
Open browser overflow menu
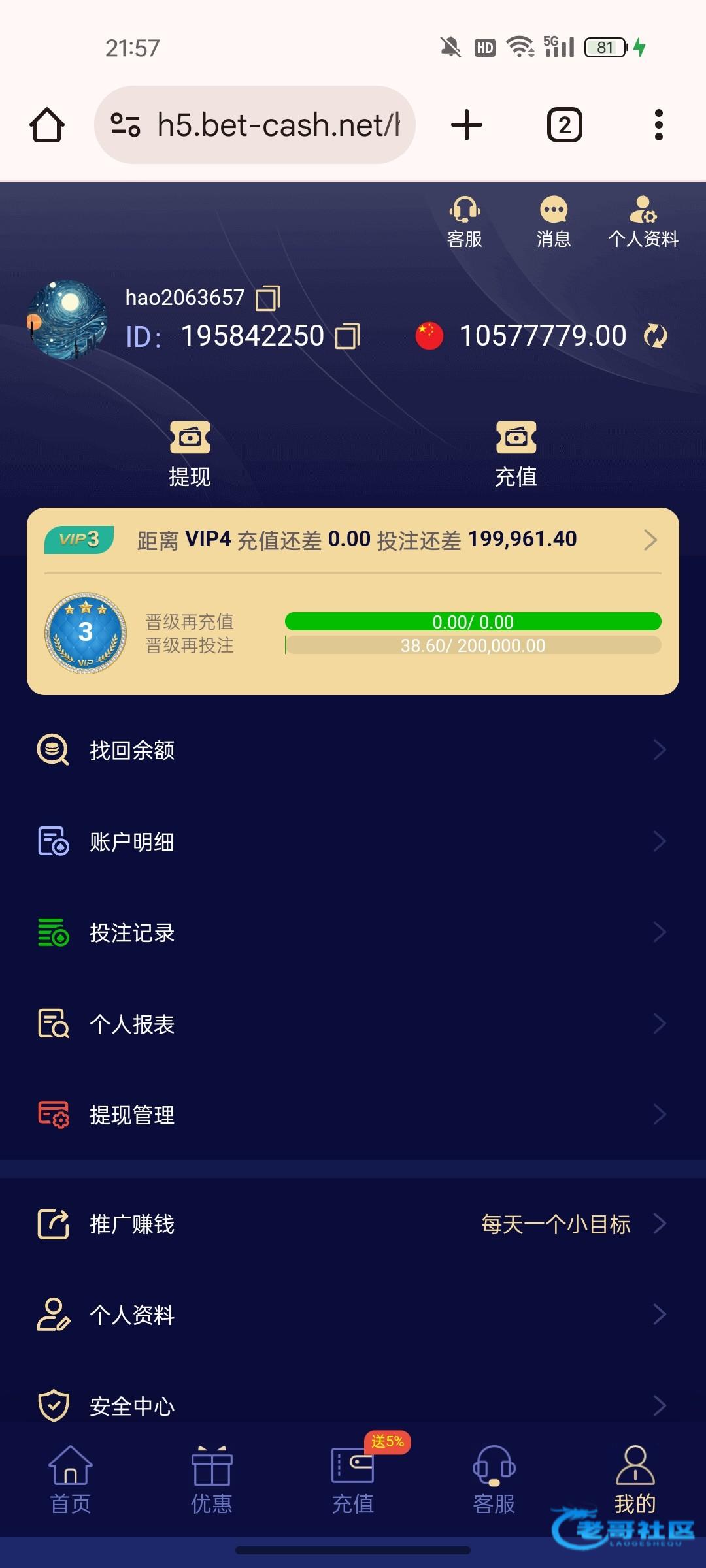click(x=658, y=125)
